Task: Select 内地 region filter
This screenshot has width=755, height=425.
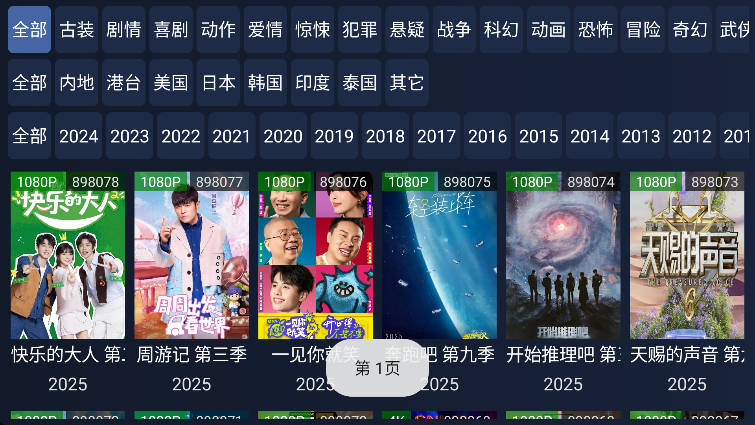Action: tap(77, 82)
